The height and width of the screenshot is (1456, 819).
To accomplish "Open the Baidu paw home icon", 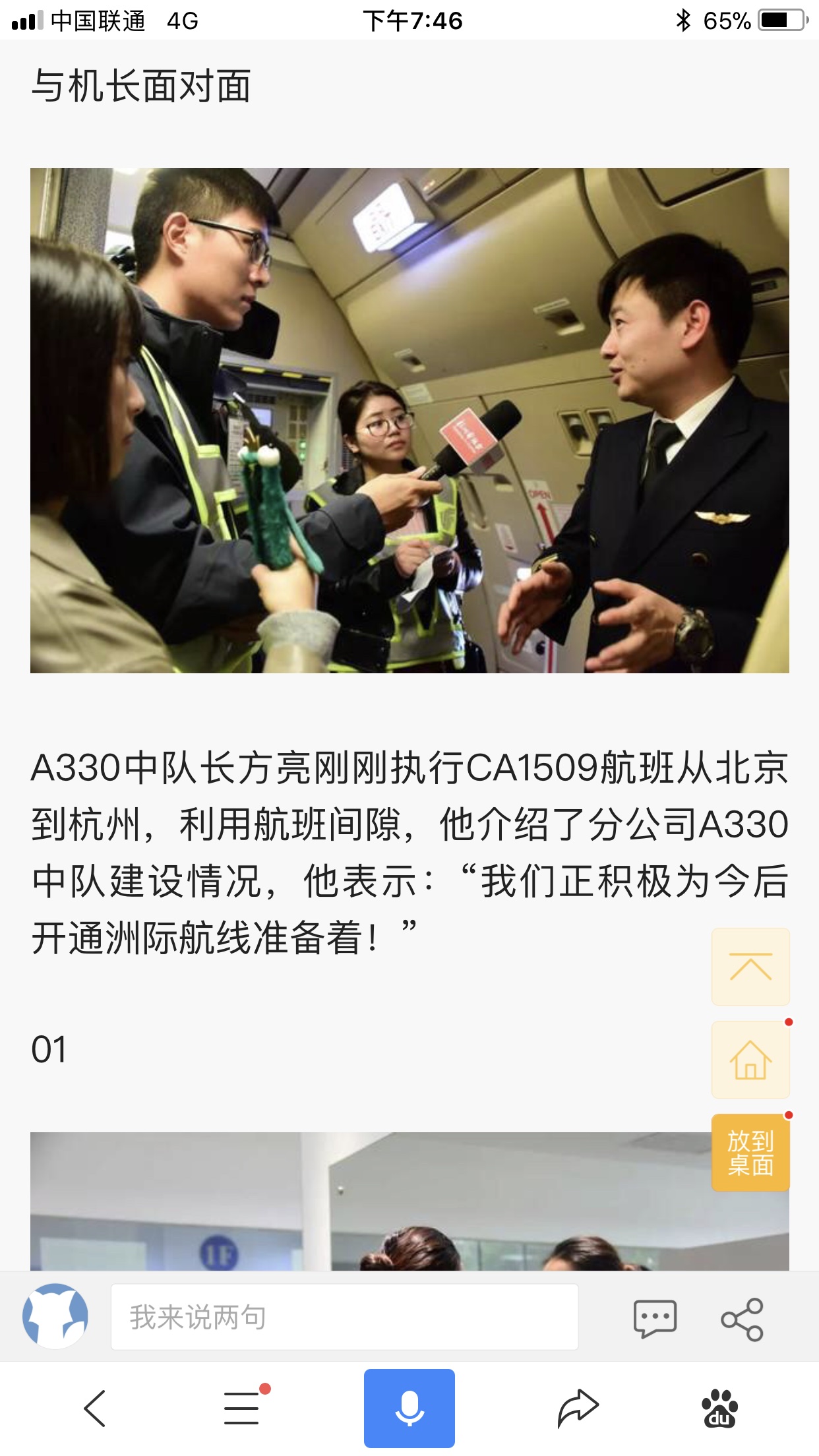I will (719, 1409).
